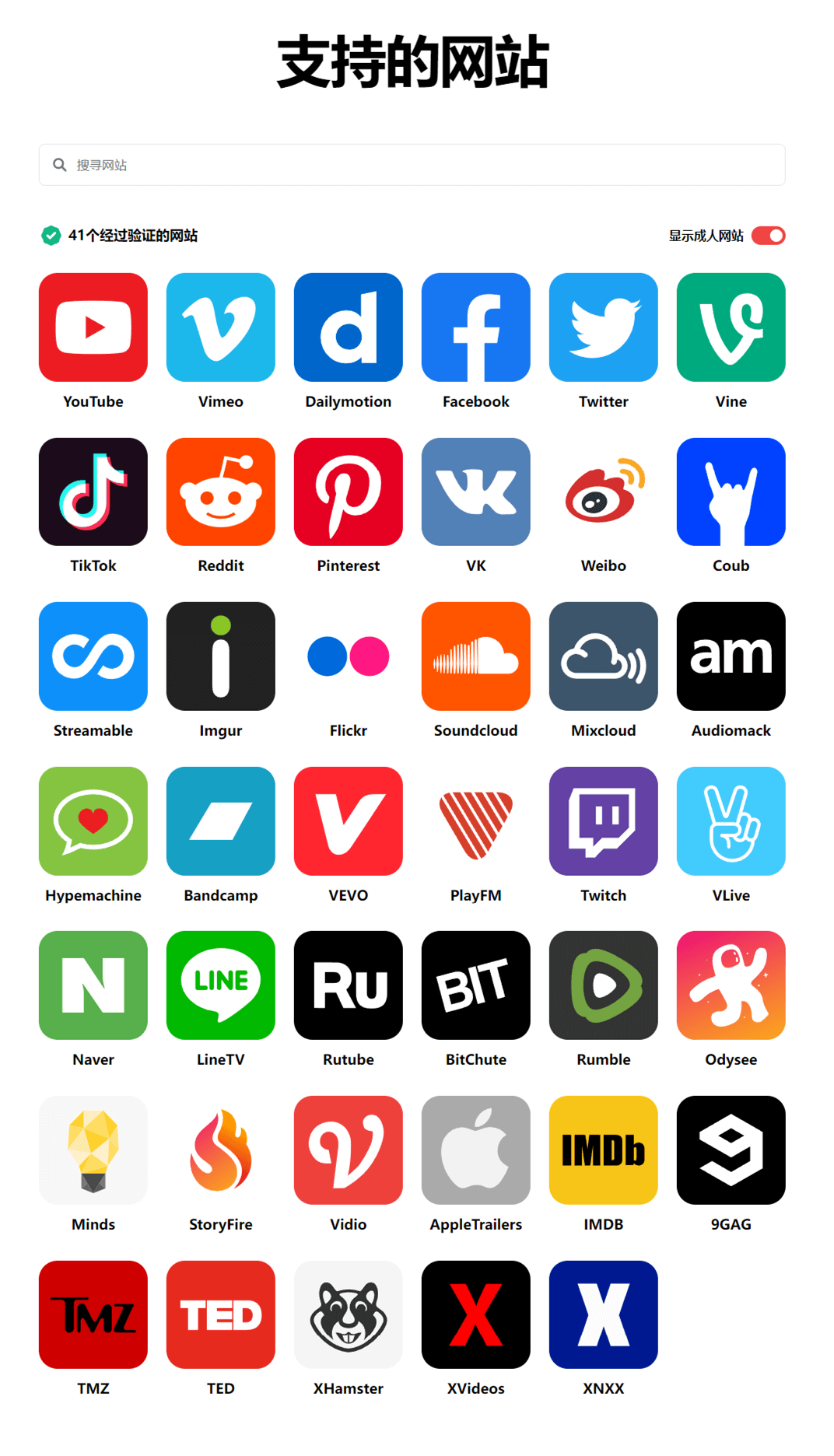Choose Bandcamp from the grid
The width and height of the screenshot is (834, 1456).
click(221, 821)
